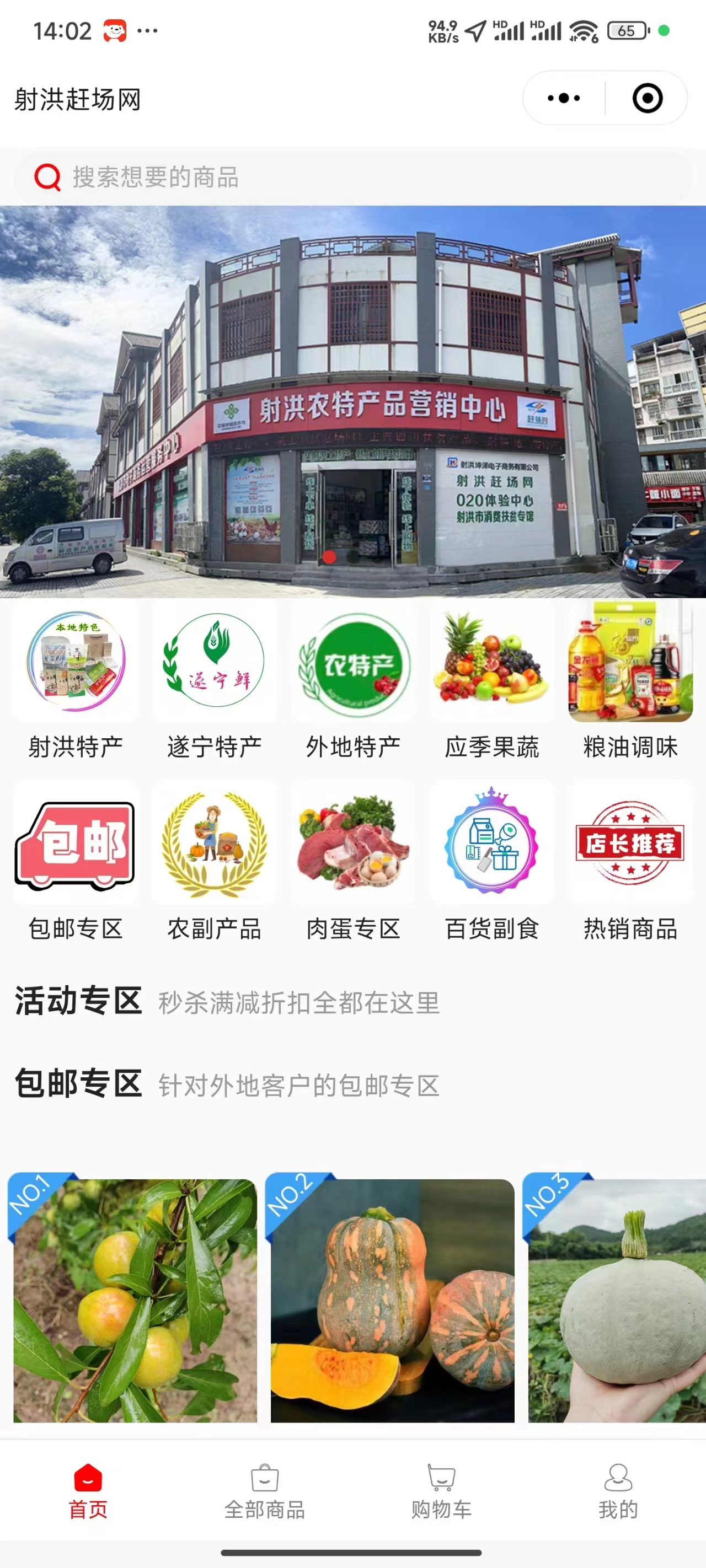This screenshot has width=706, height=1568.
Task: Open the 购物车 shopping cart tab
Action: tap(441, 1491)
